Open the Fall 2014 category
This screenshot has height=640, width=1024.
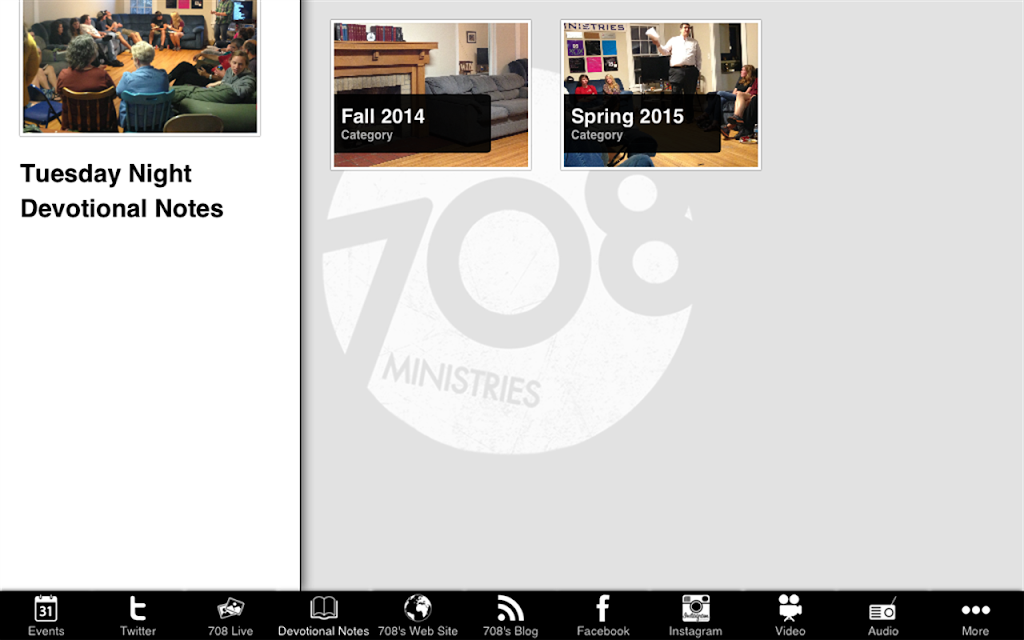click(430, 95)
